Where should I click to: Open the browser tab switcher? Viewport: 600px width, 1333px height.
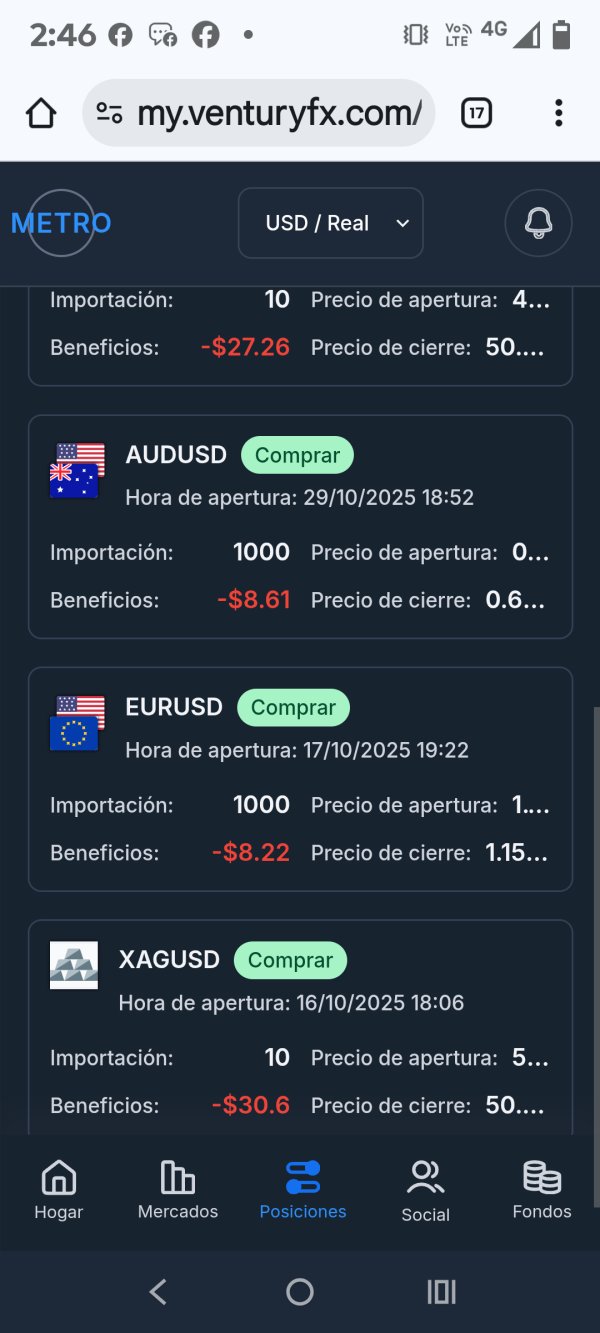tap(477, 114)
